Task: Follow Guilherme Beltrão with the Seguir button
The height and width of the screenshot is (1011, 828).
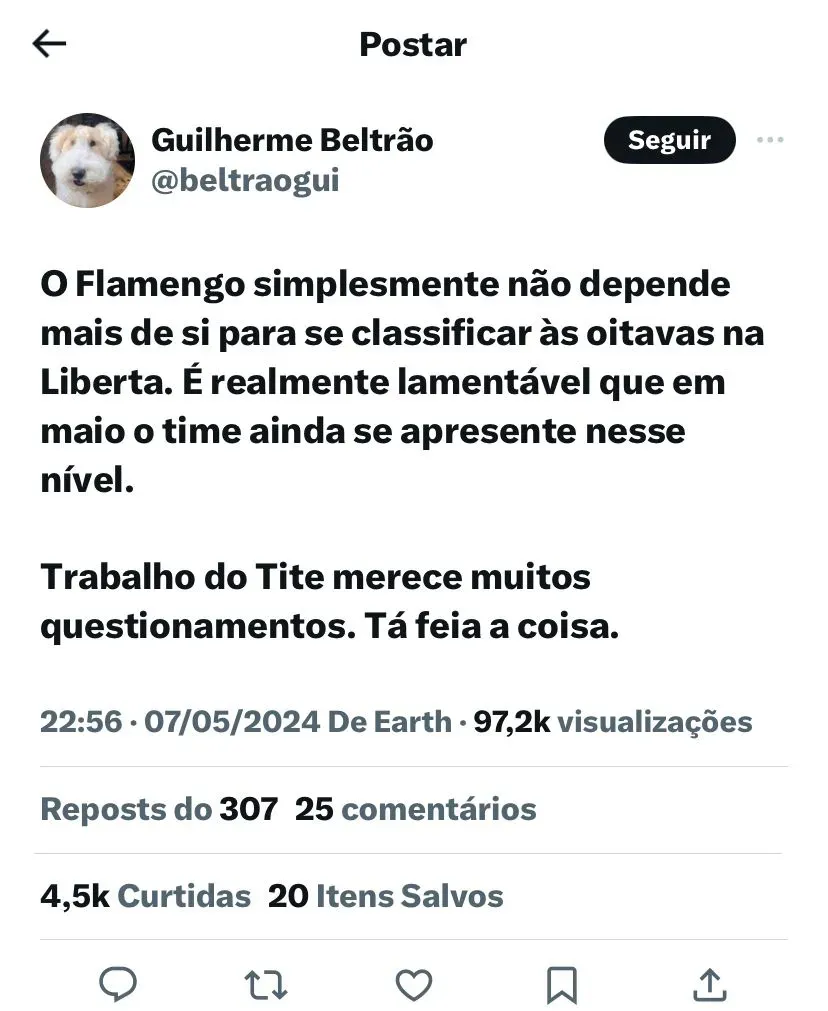Action: (669, 141)
